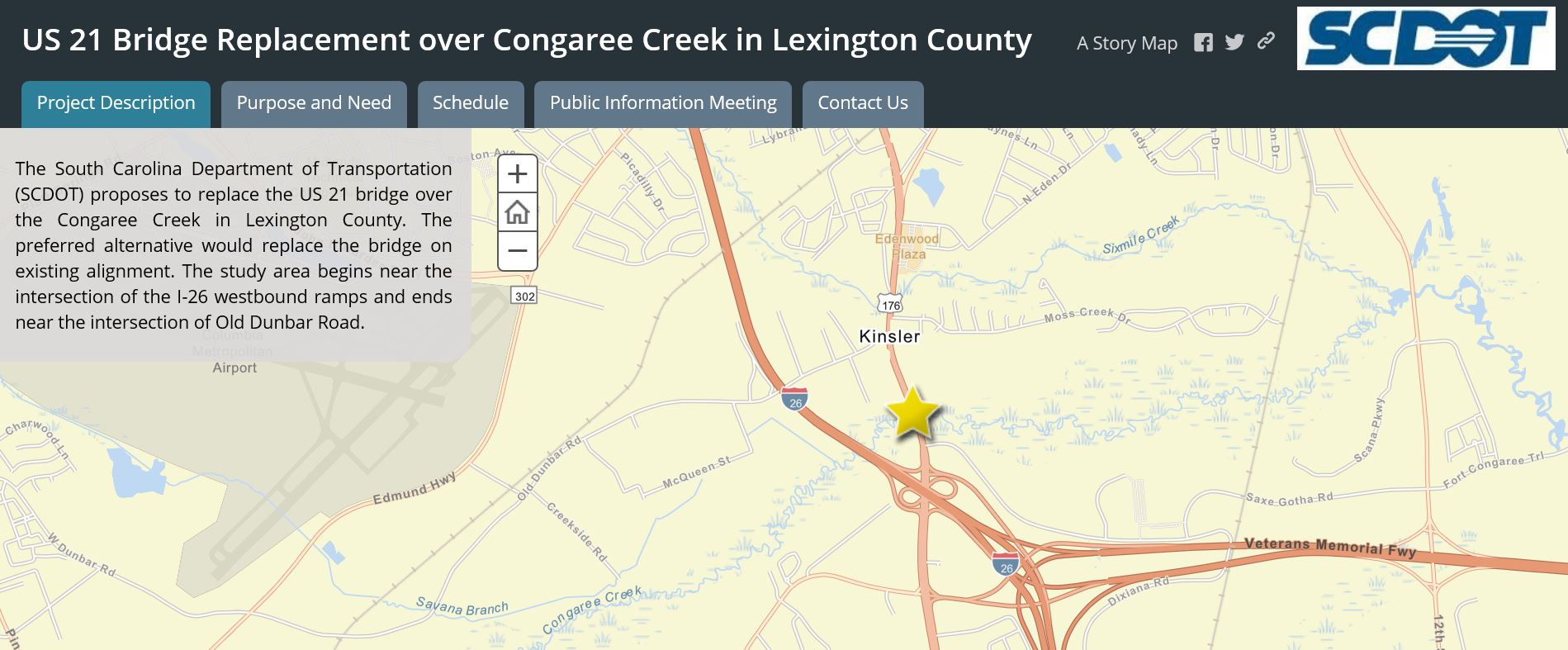Select the Project Description tab

click(x=116, y=103)
